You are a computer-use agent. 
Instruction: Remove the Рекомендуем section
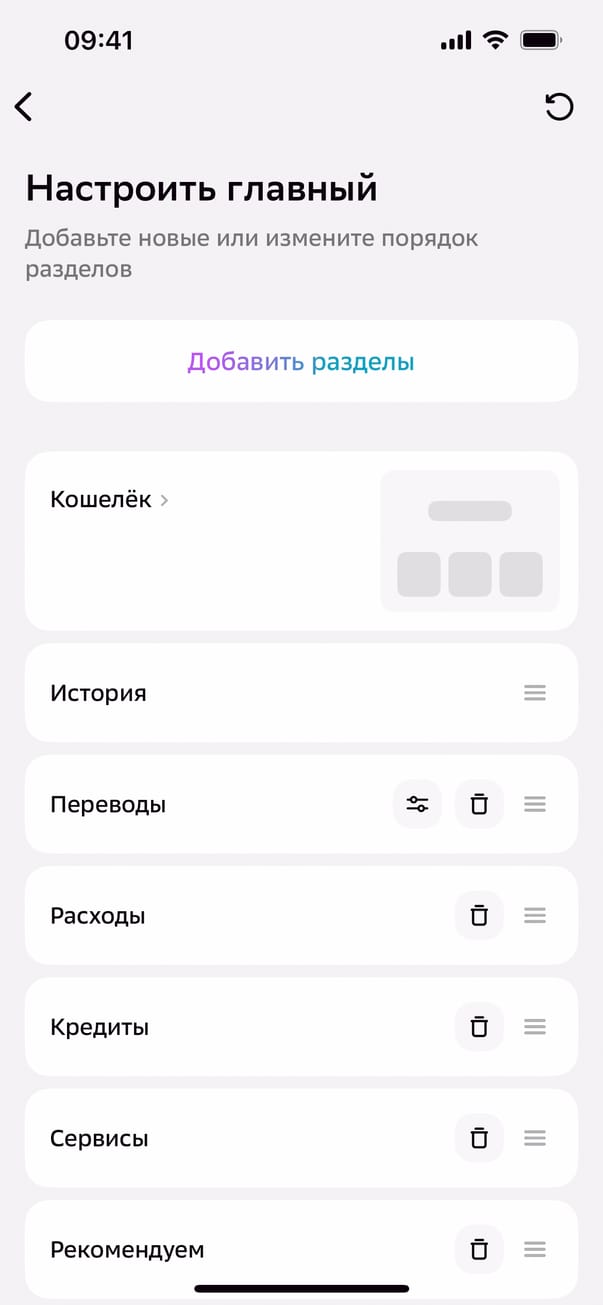coord(479,1249)
